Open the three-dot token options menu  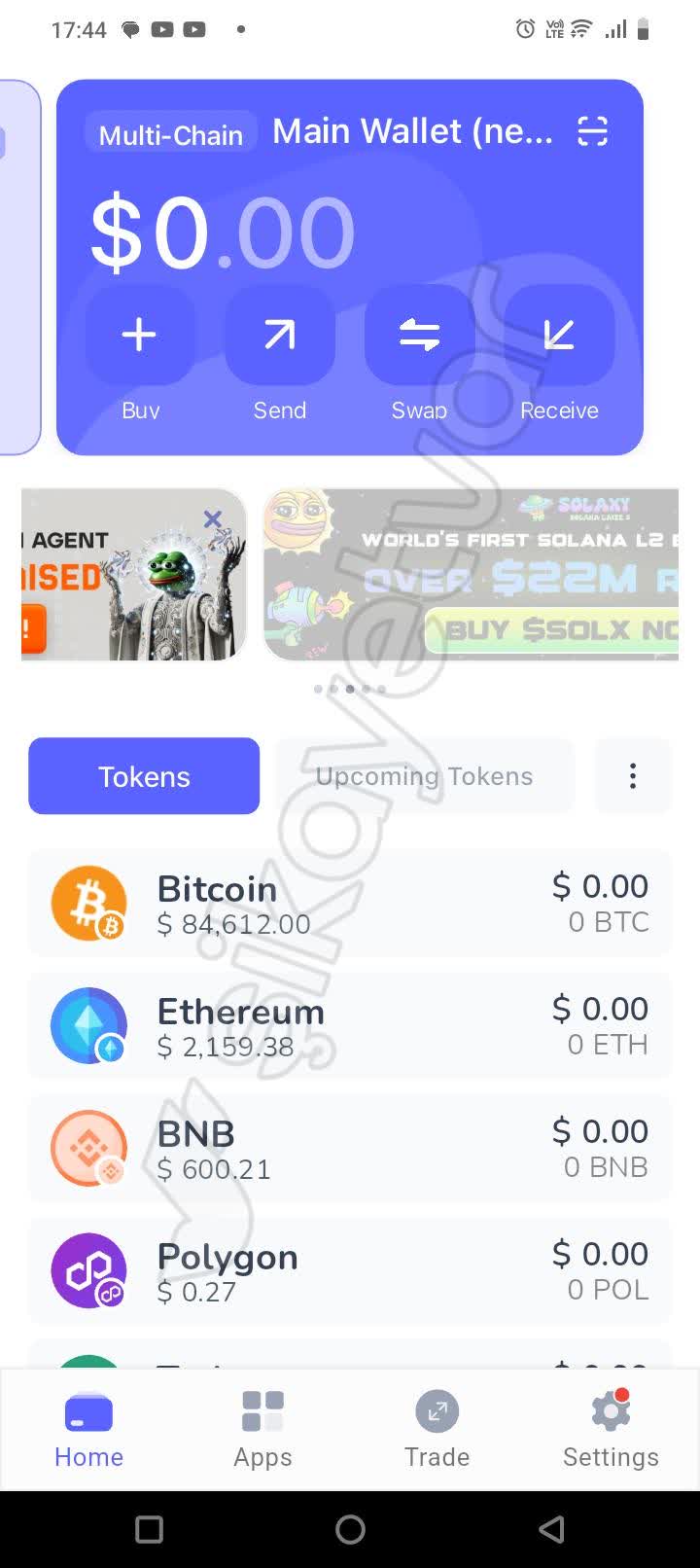(x=633, y=775)
